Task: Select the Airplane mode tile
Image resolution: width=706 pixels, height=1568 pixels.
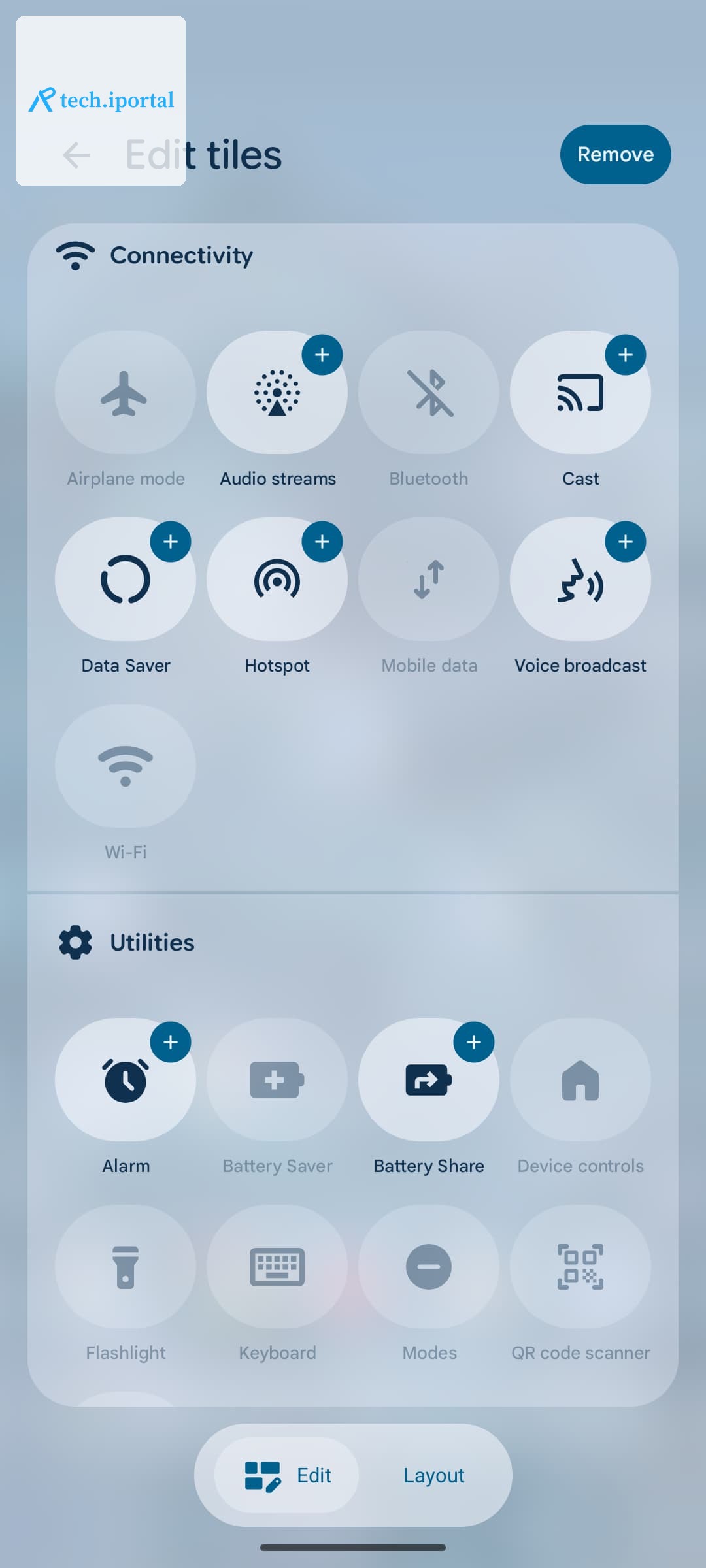Action: pyautogui.click(x=126, y=393)
